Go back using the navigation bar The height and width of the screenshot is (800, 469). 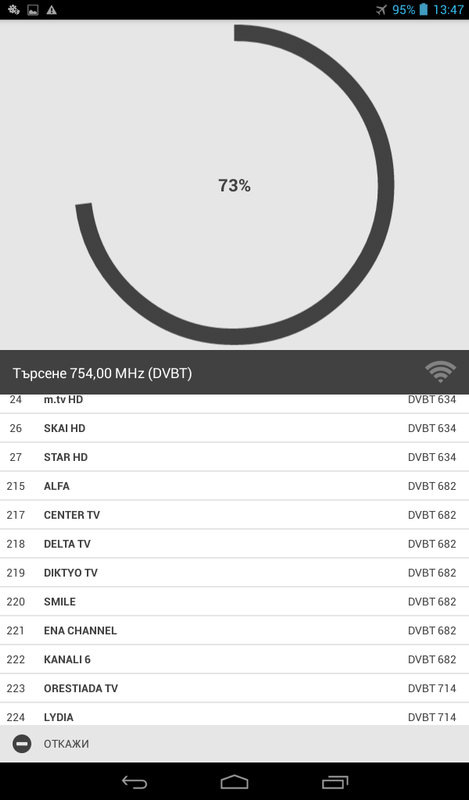tap(134, 782)
